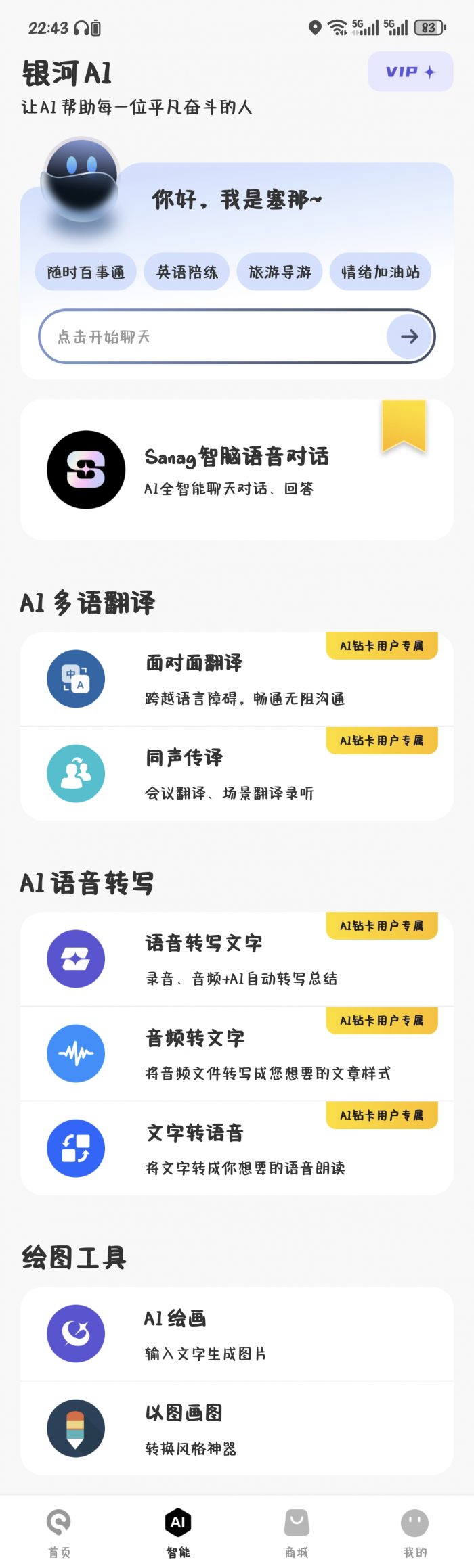
Task: Switch to the 智能 tab
Action: (178, 1532)
